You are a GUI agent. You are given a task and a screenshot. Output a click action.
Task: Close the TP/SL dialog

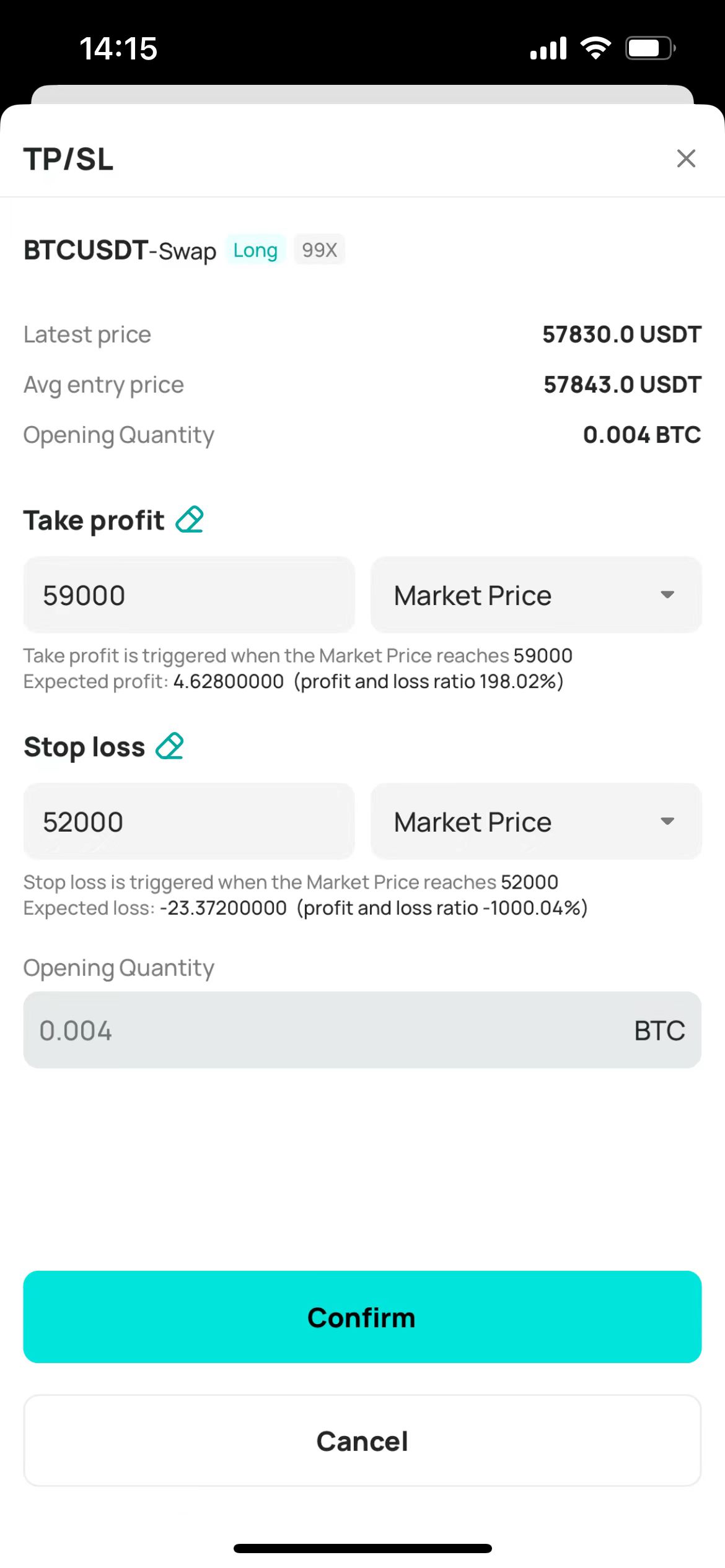pyautogui.click(x=686, y=159)
